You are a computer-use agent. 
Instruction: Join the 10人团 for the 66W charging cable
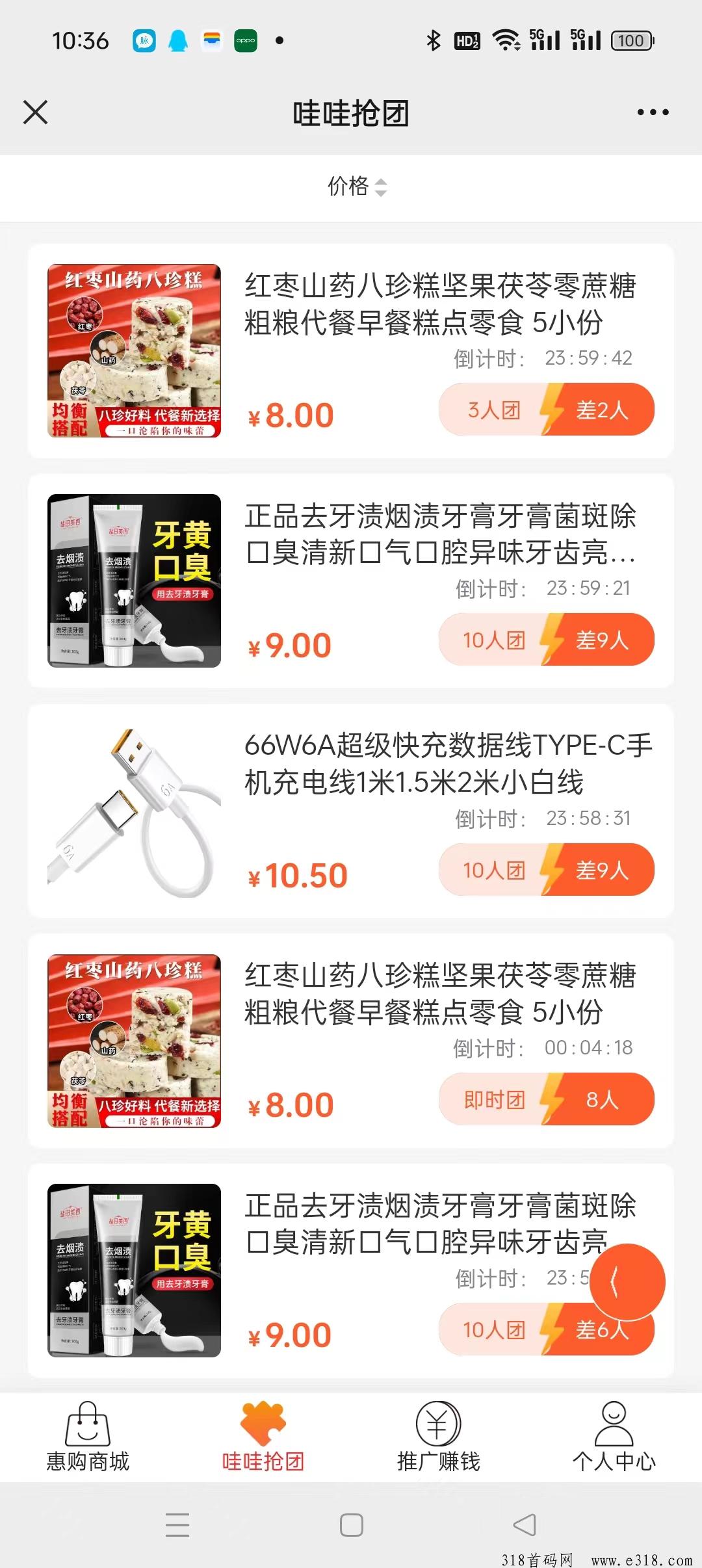tap(546, 870)
